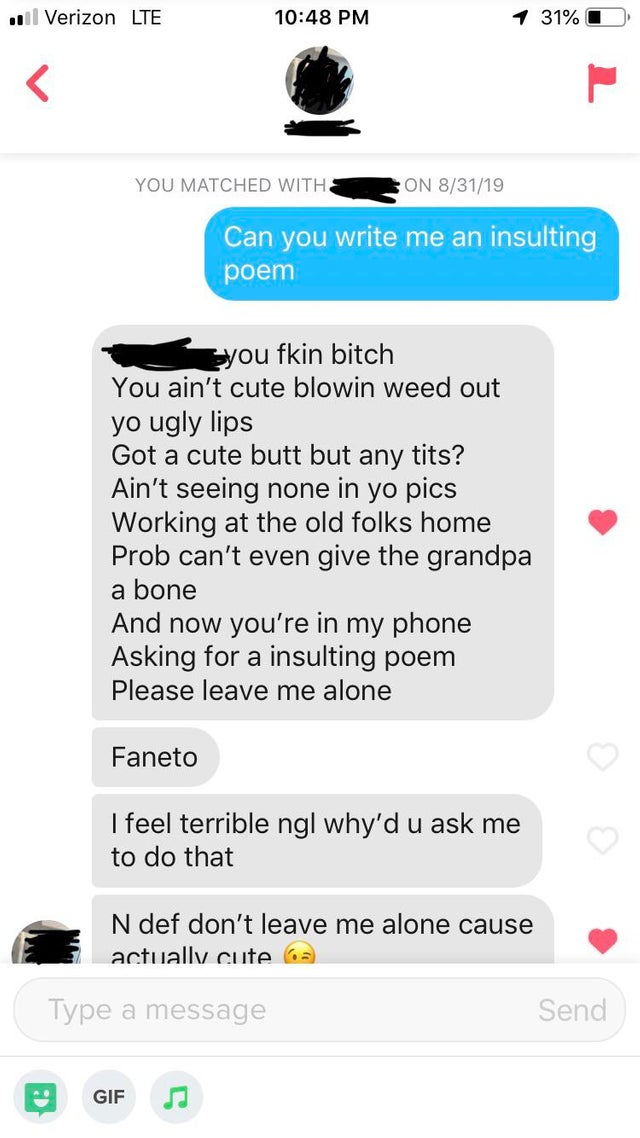Open the match's profile photo at top

point(320,80)
